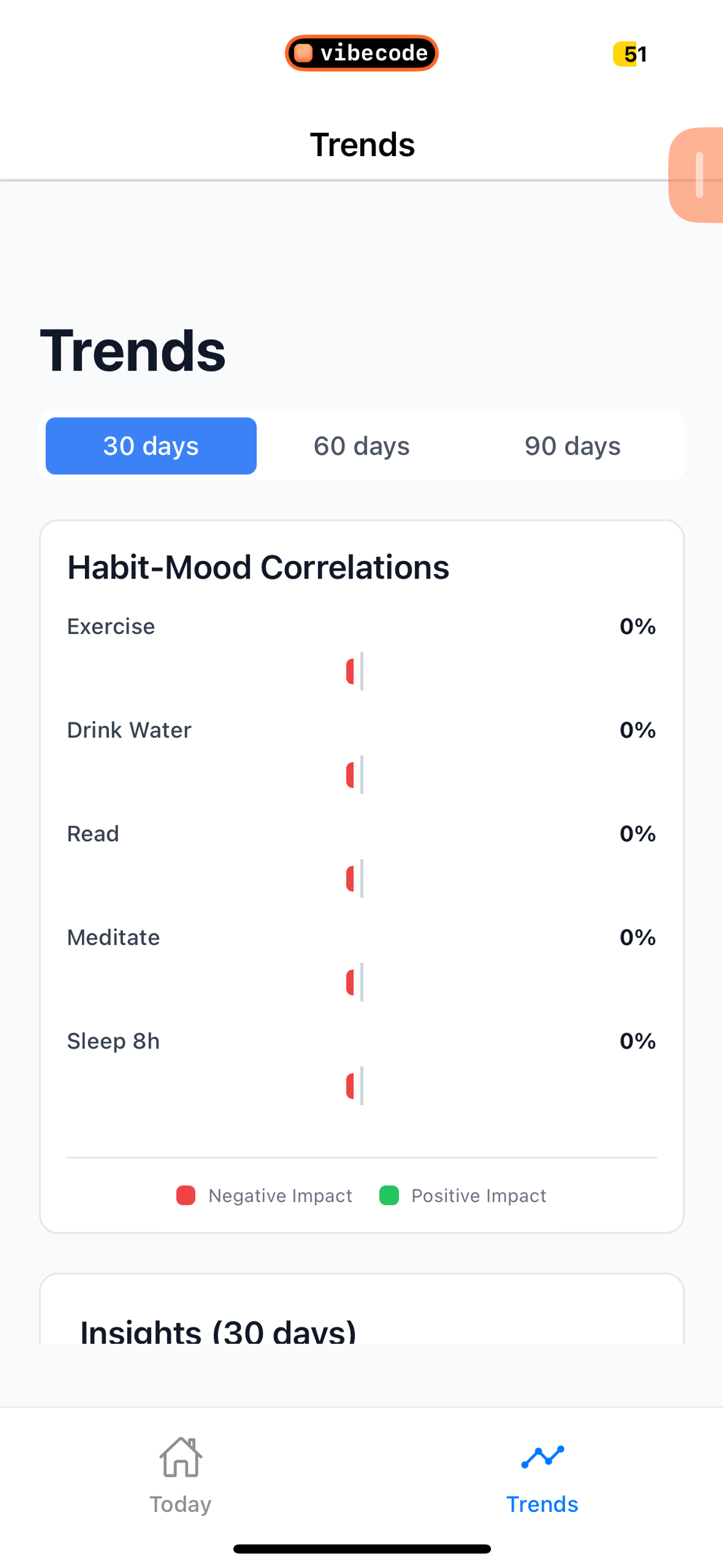Enable the 90 days range
Viewport: 723px width, 1568px height.
(572, 445)
